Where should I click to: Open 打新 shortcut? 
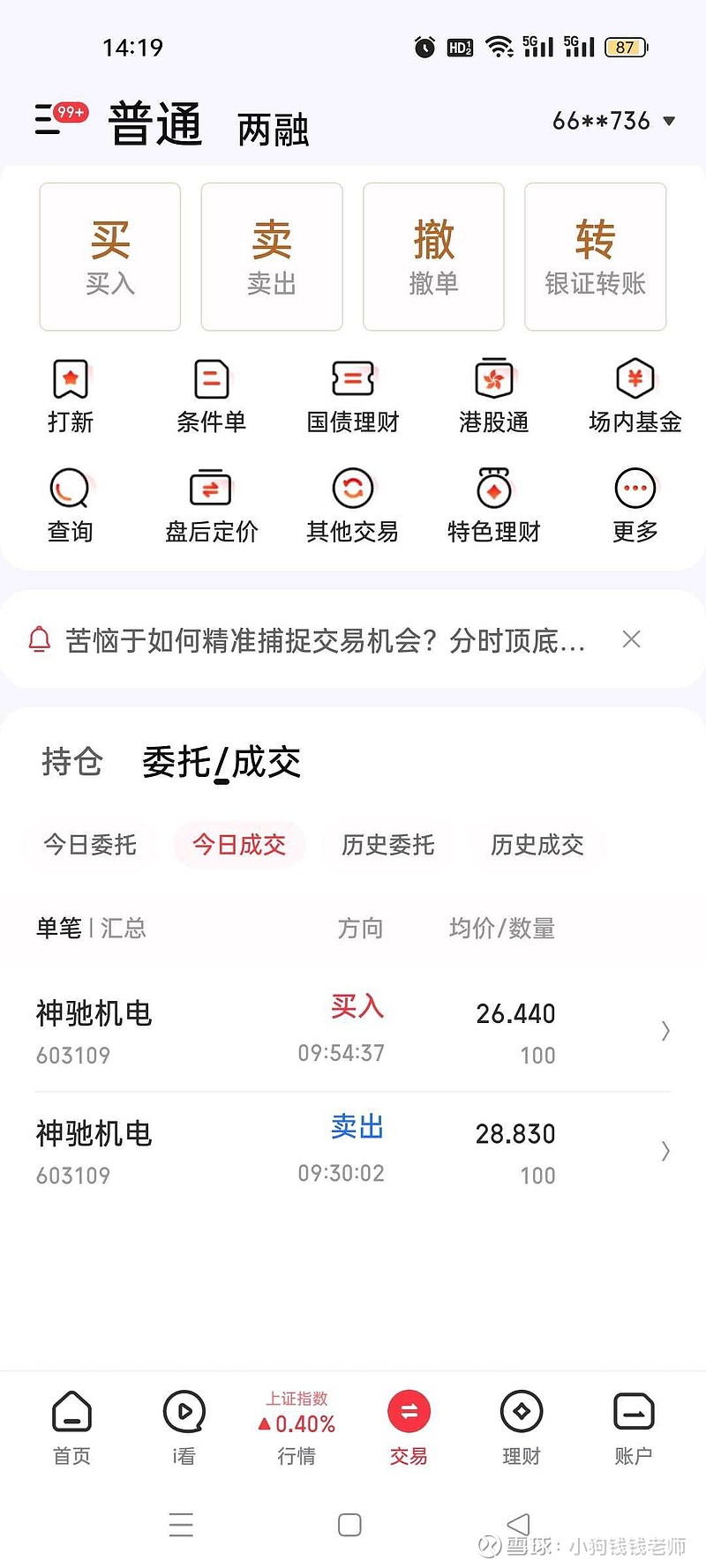(71, 397)
